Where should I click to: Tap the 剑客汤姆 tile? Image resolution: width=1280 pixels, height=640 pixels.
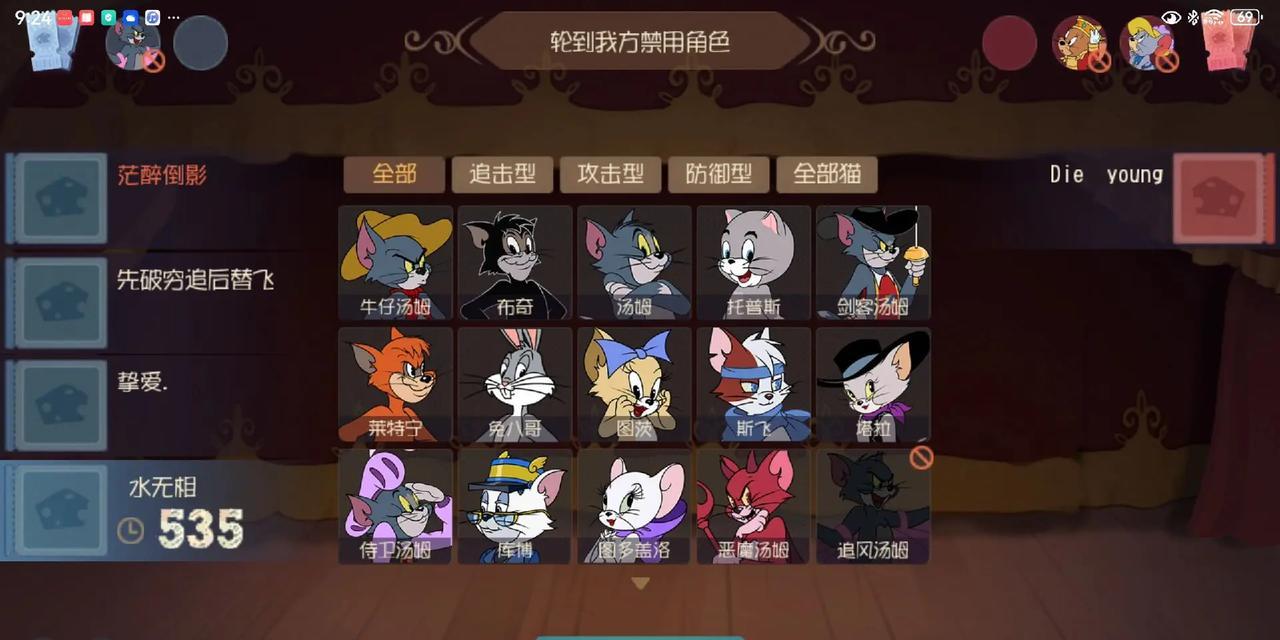(873, 262)
